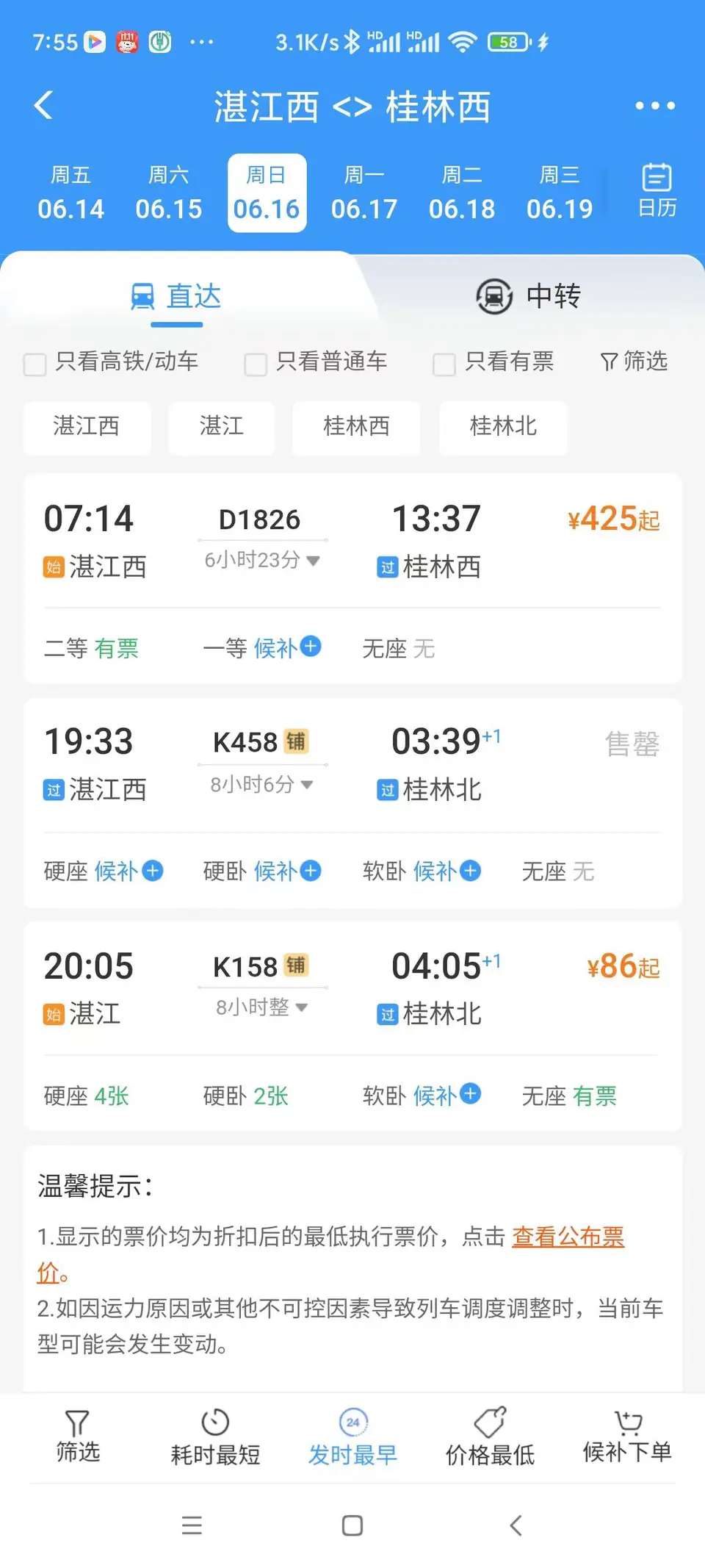Tap the system home button
Image resolution: width=705 pixels, height=1568 pixels.
pyautogui.click(x=352, y=1526)
